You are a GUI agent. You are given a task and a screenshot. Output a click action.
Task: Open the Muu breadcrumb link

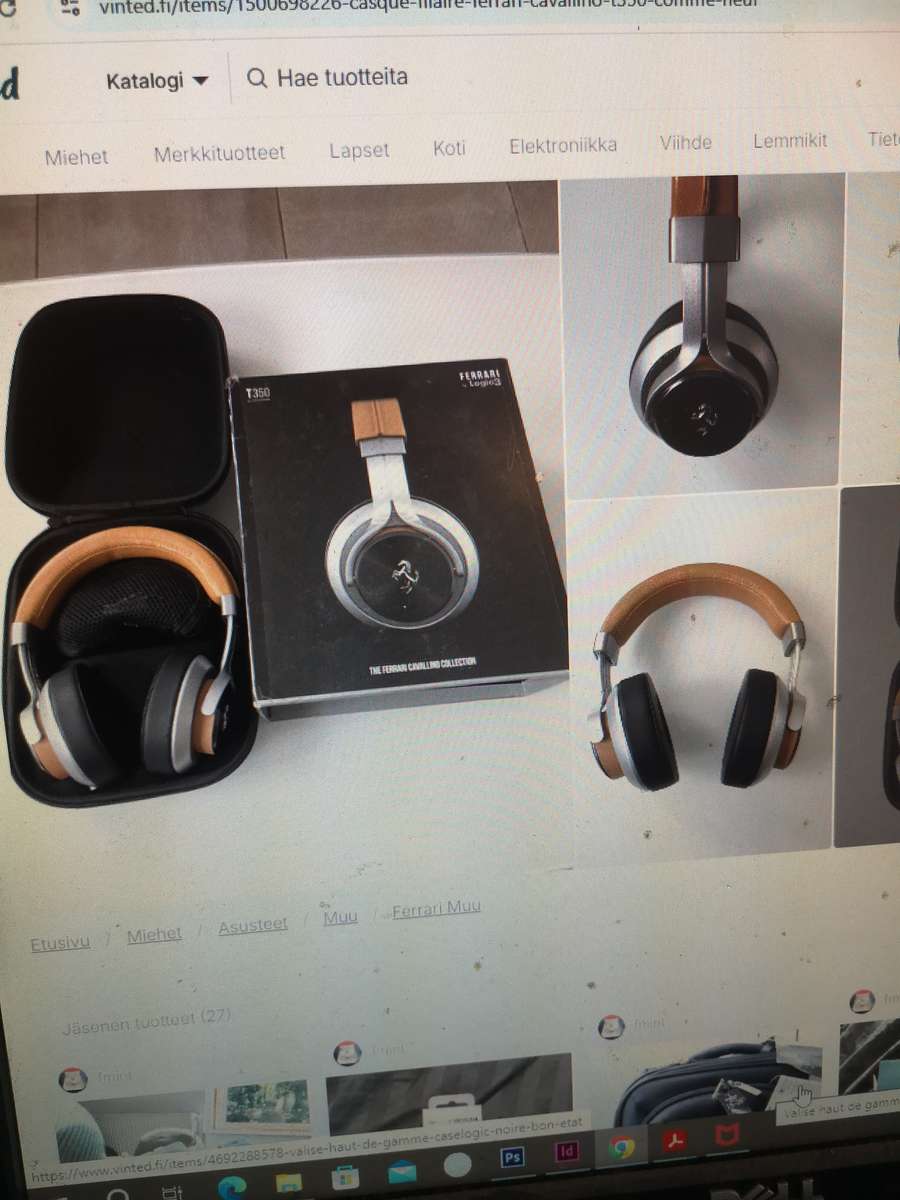coord(340,916)
